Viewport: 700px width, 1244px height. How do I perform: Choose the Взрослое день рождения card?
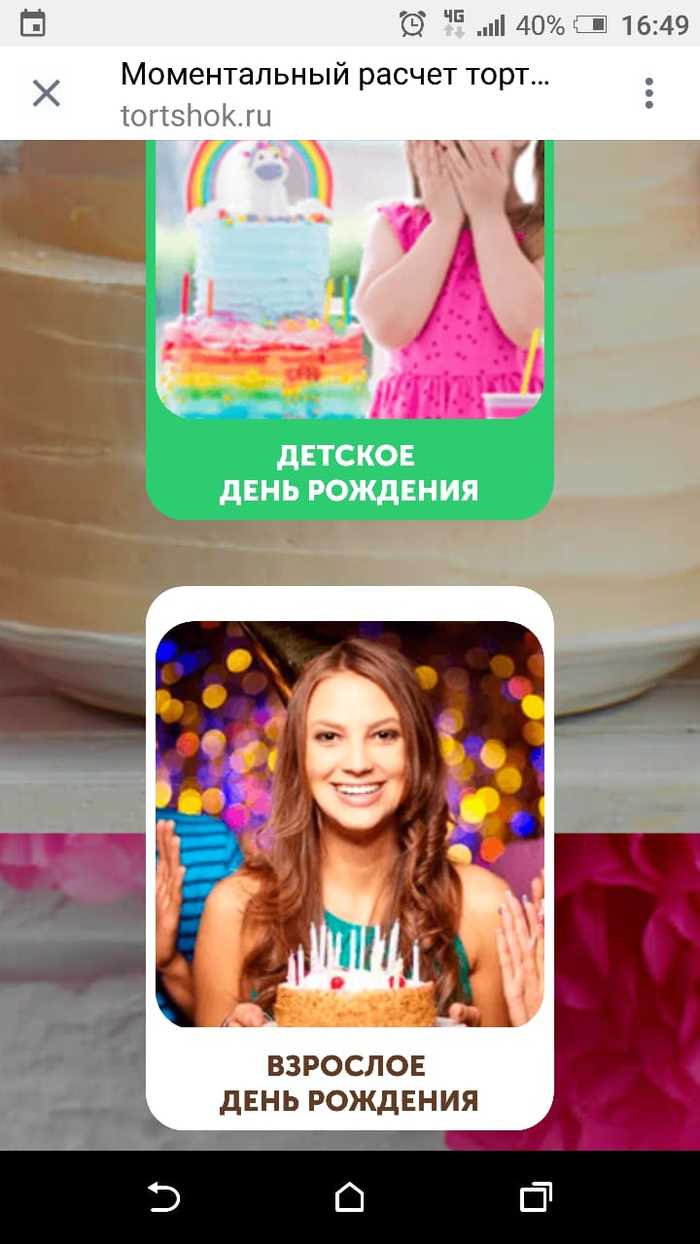pos(349,858)
